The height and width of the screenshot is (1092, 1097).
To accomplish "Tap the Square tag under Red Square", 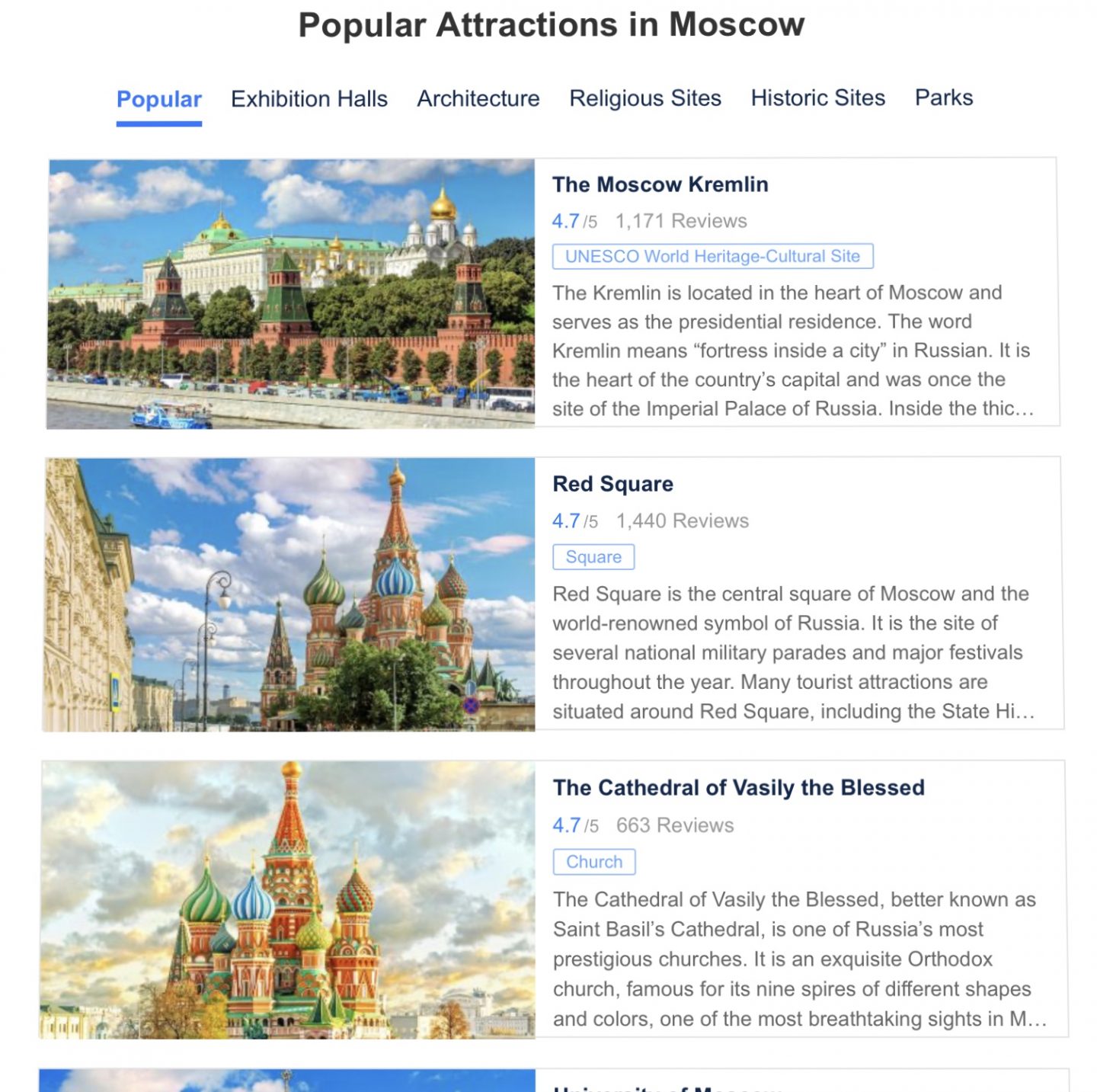I will click(x=593, y=557).
